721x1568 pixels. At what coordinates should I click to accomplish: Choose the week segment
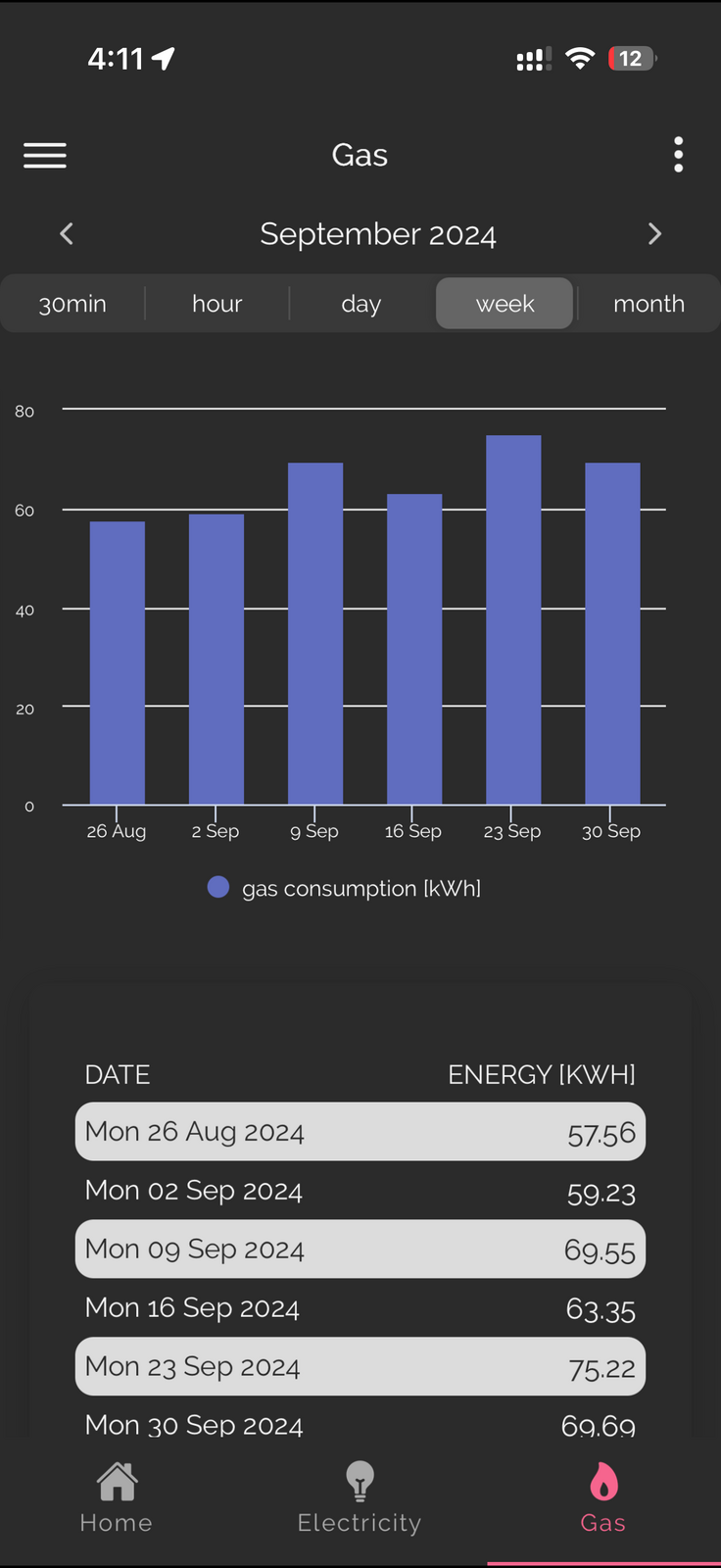(505, 304)
